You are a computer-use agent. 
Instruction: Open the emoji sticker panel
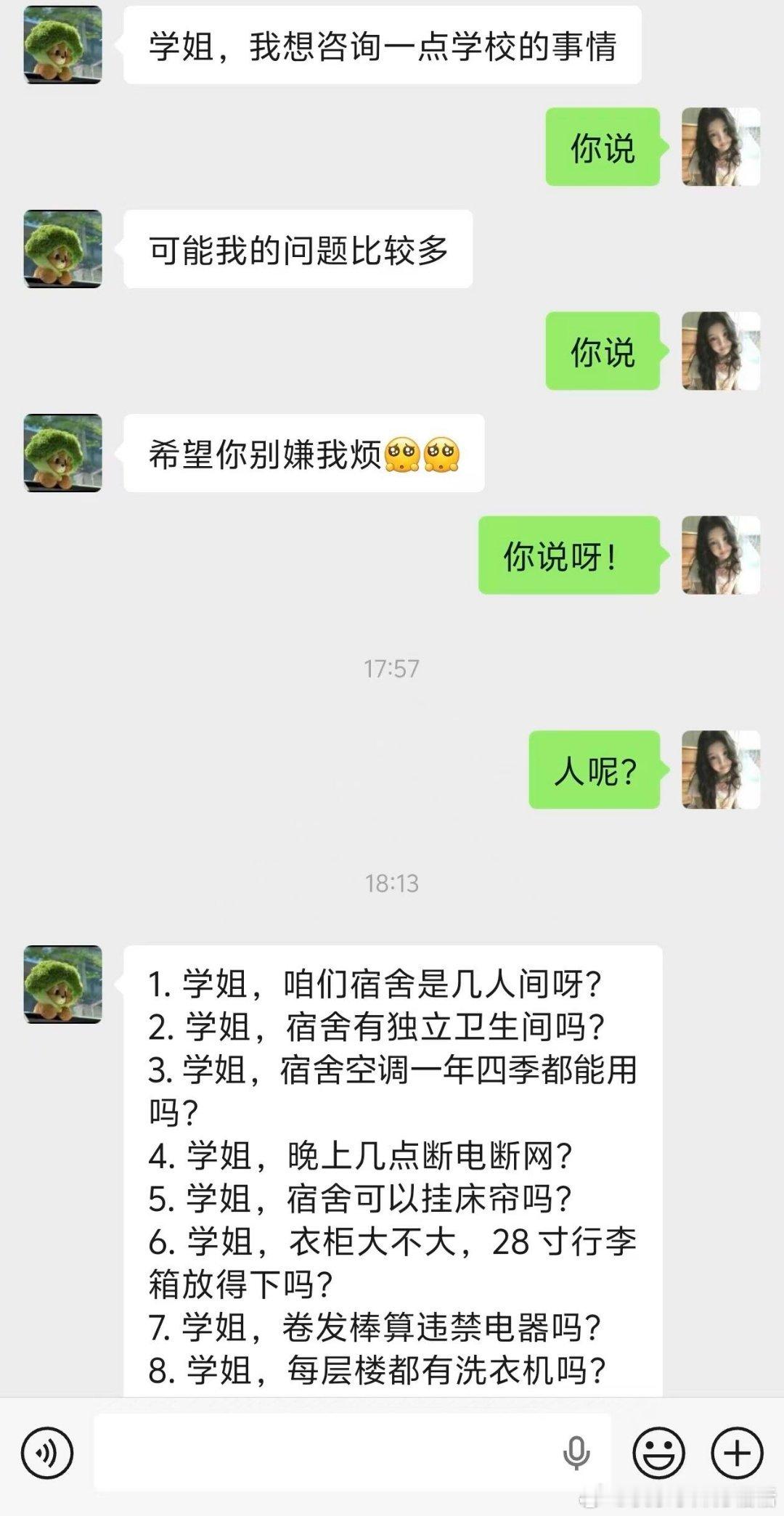(659, 1453)
